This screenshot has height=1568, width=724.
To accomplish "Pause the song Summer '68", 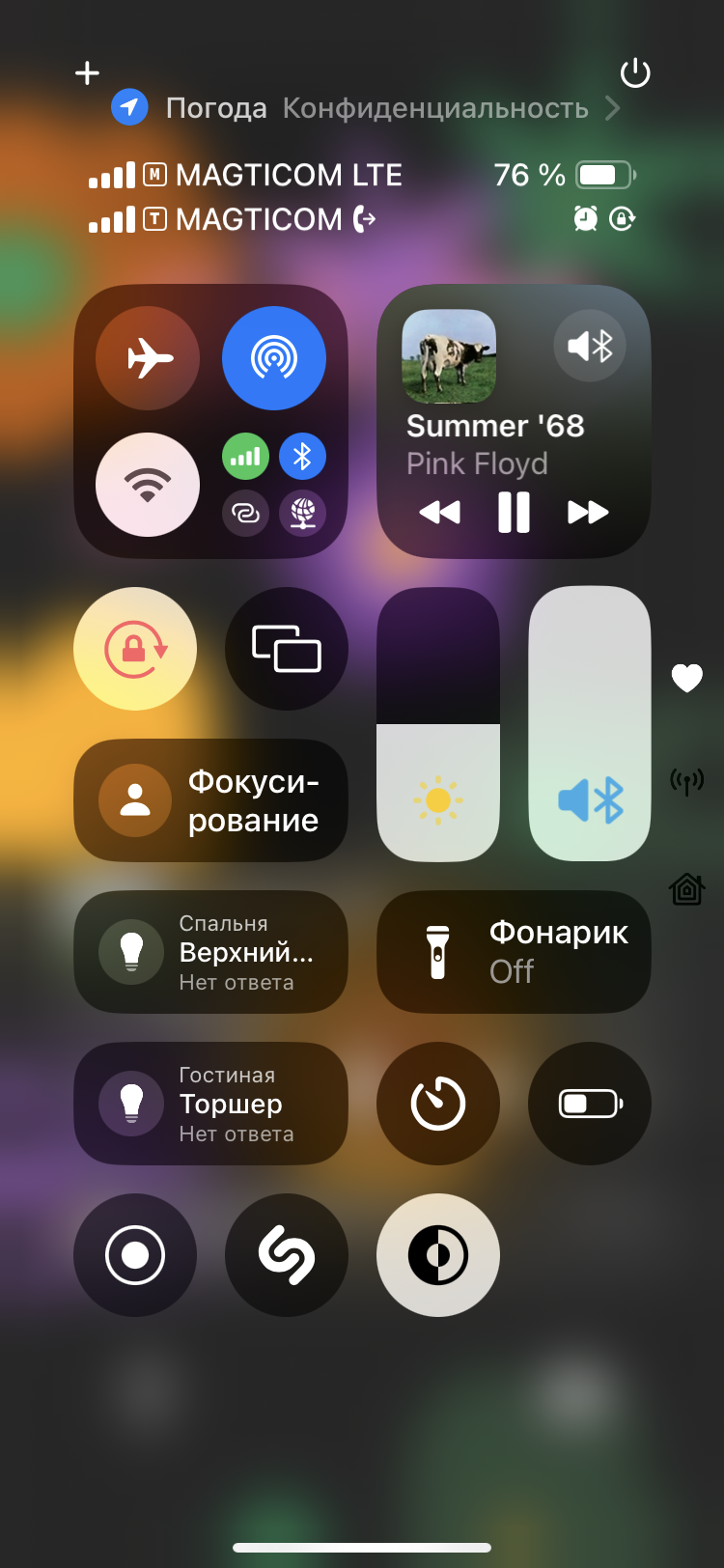I will point(514,512).
